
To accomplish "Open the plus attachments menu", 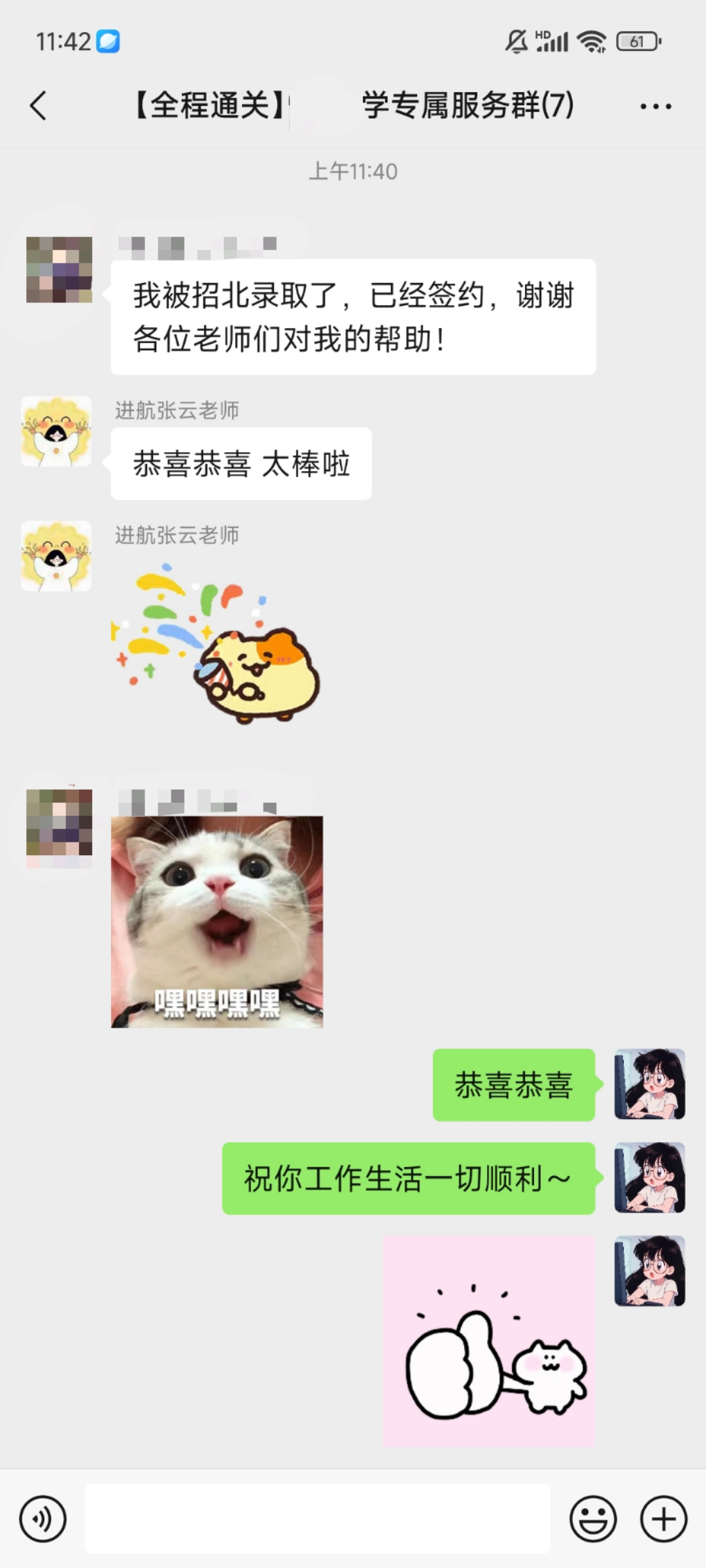I will [x=663, y=1518].
